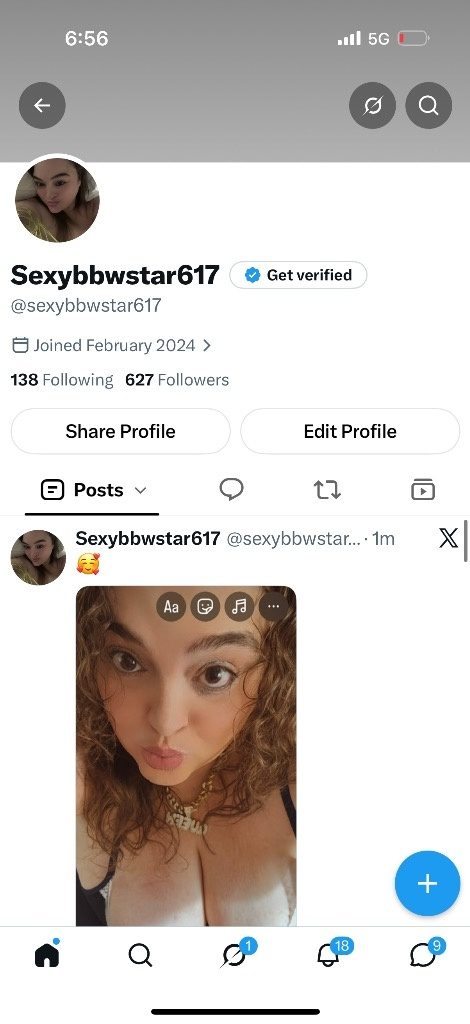470x1024 pixels.
Task: View the 627 Followers list
Action: click(x=177, y=379)
